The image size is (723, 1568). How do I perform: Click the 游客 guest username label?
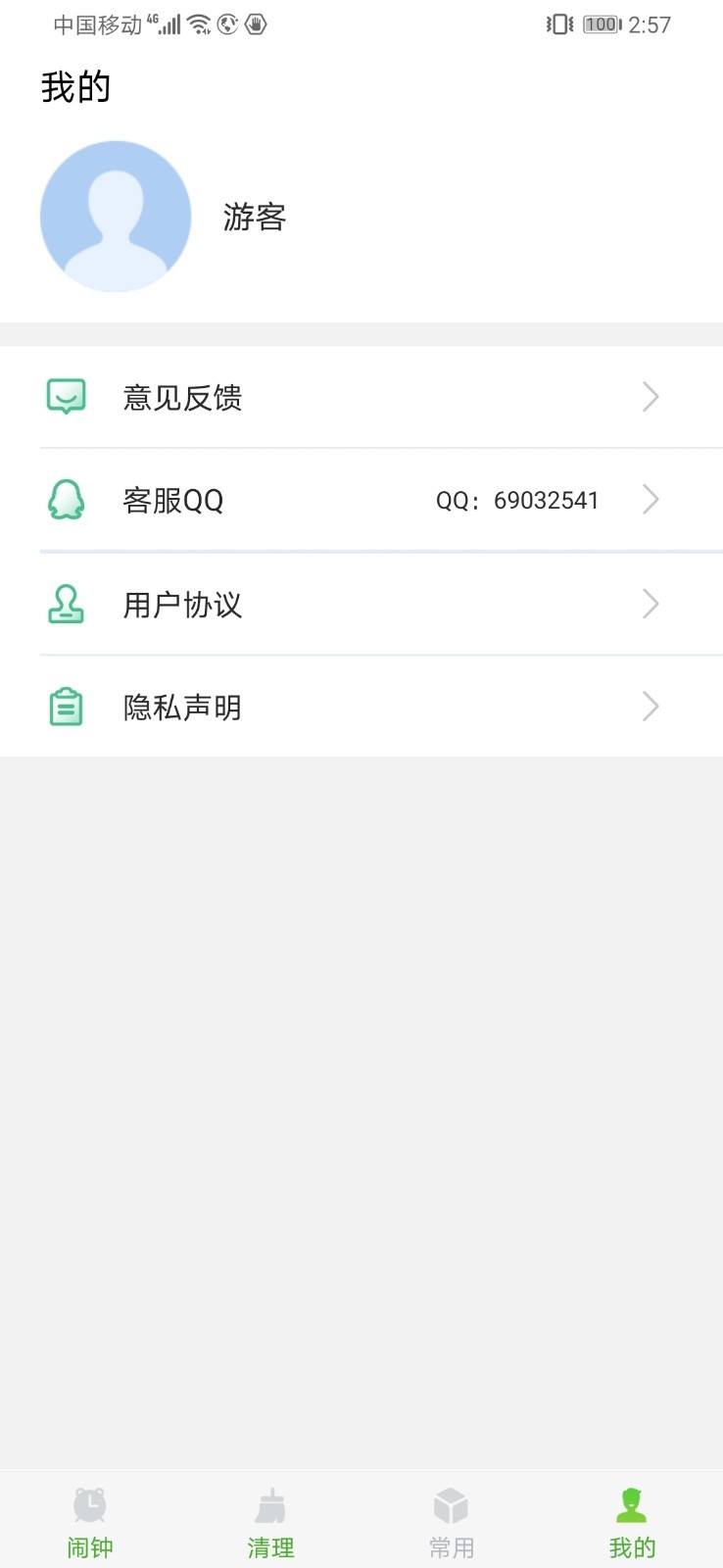click(x=253, y=218)
